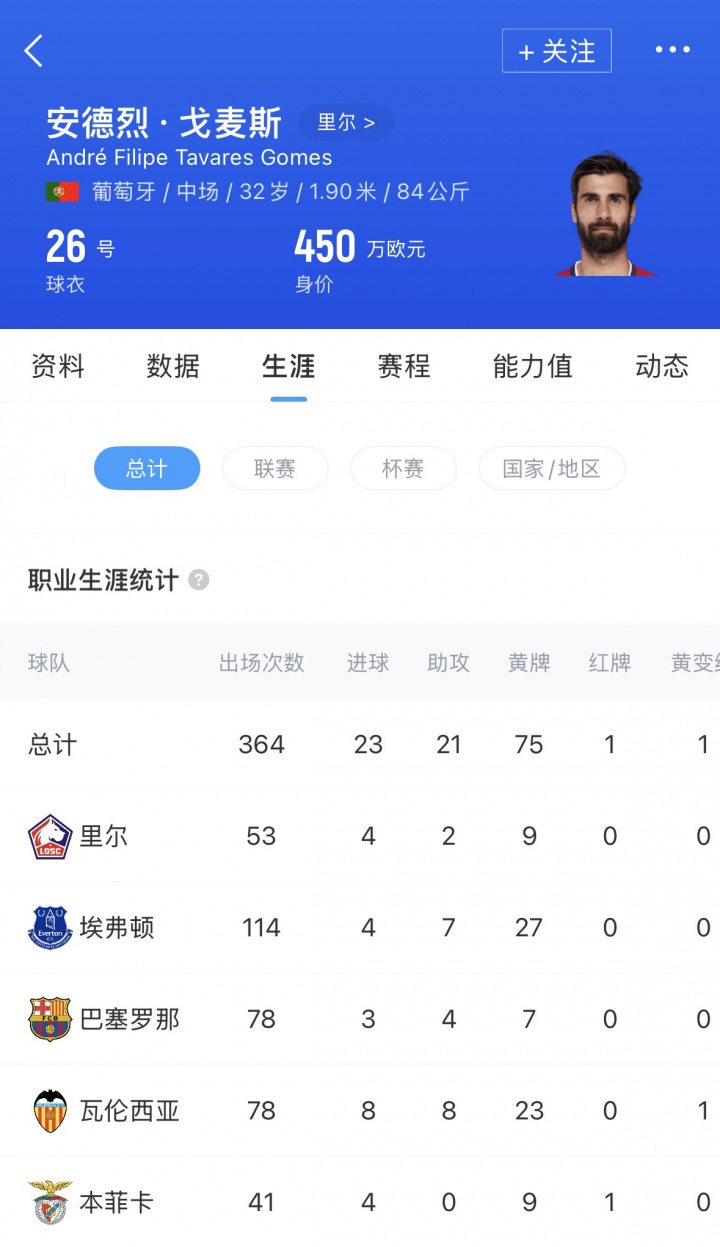This screenshot has height=1247, width=720.
Task: Open the 能力值 tab
Action: tap(532, 366)
